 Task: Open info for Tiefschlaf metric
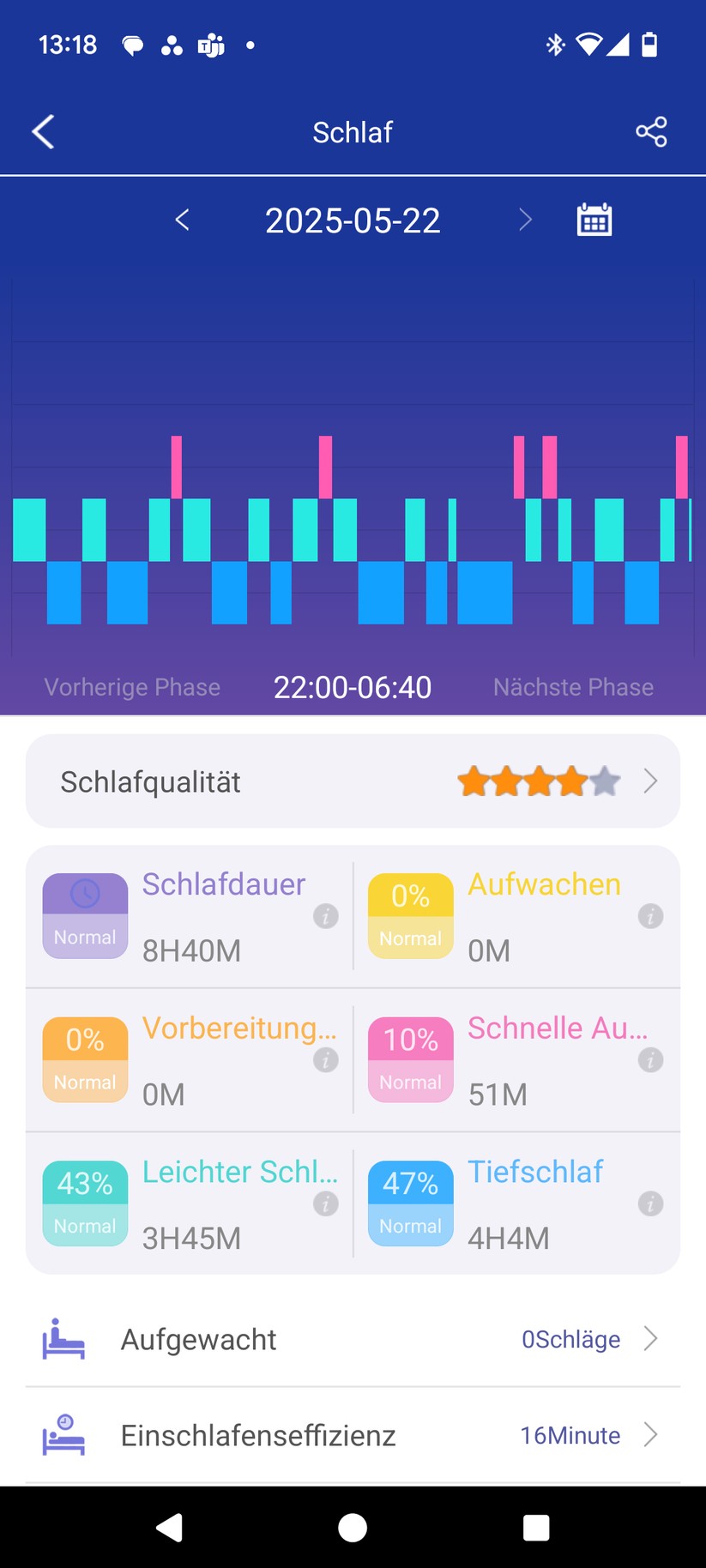[649, 1203]
